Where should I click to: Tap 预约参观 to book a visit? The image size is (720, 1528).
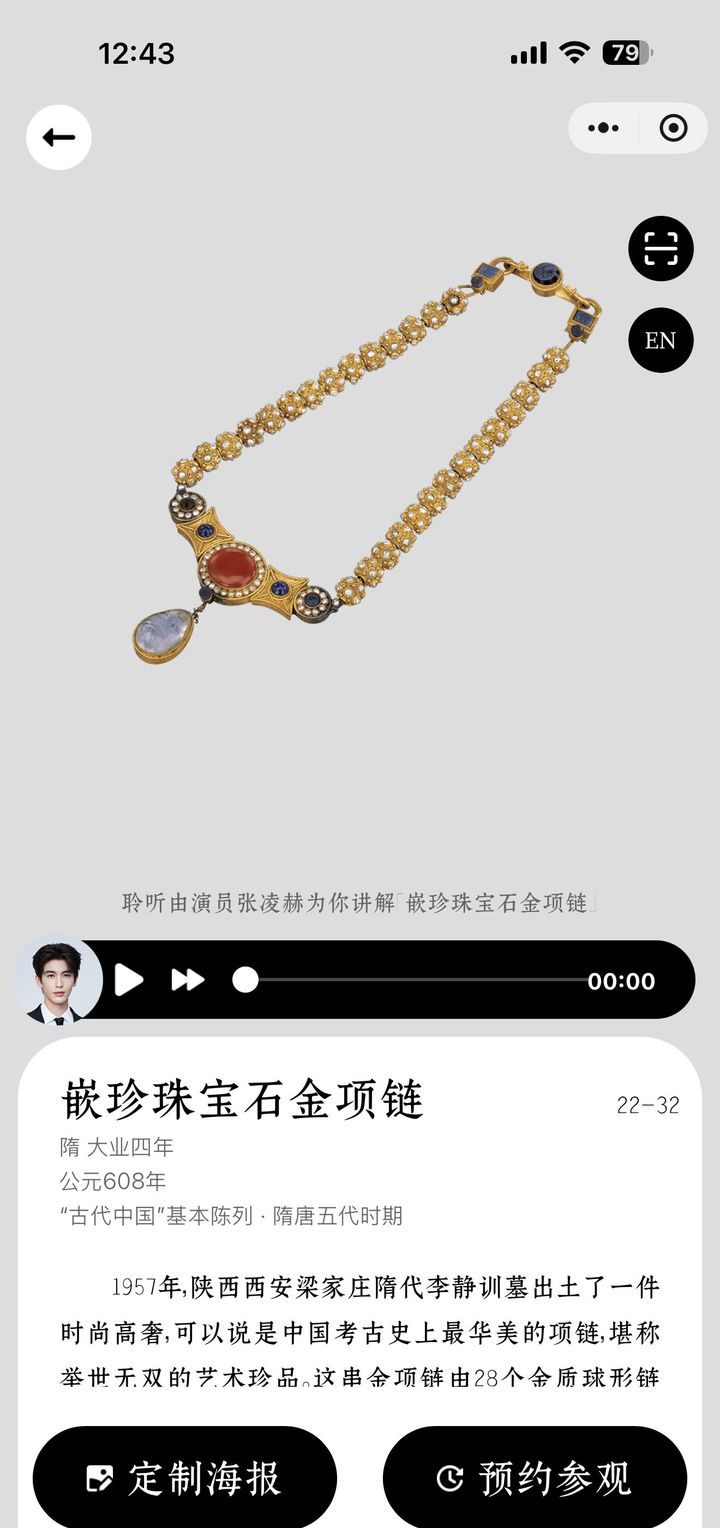(535, 1478)
